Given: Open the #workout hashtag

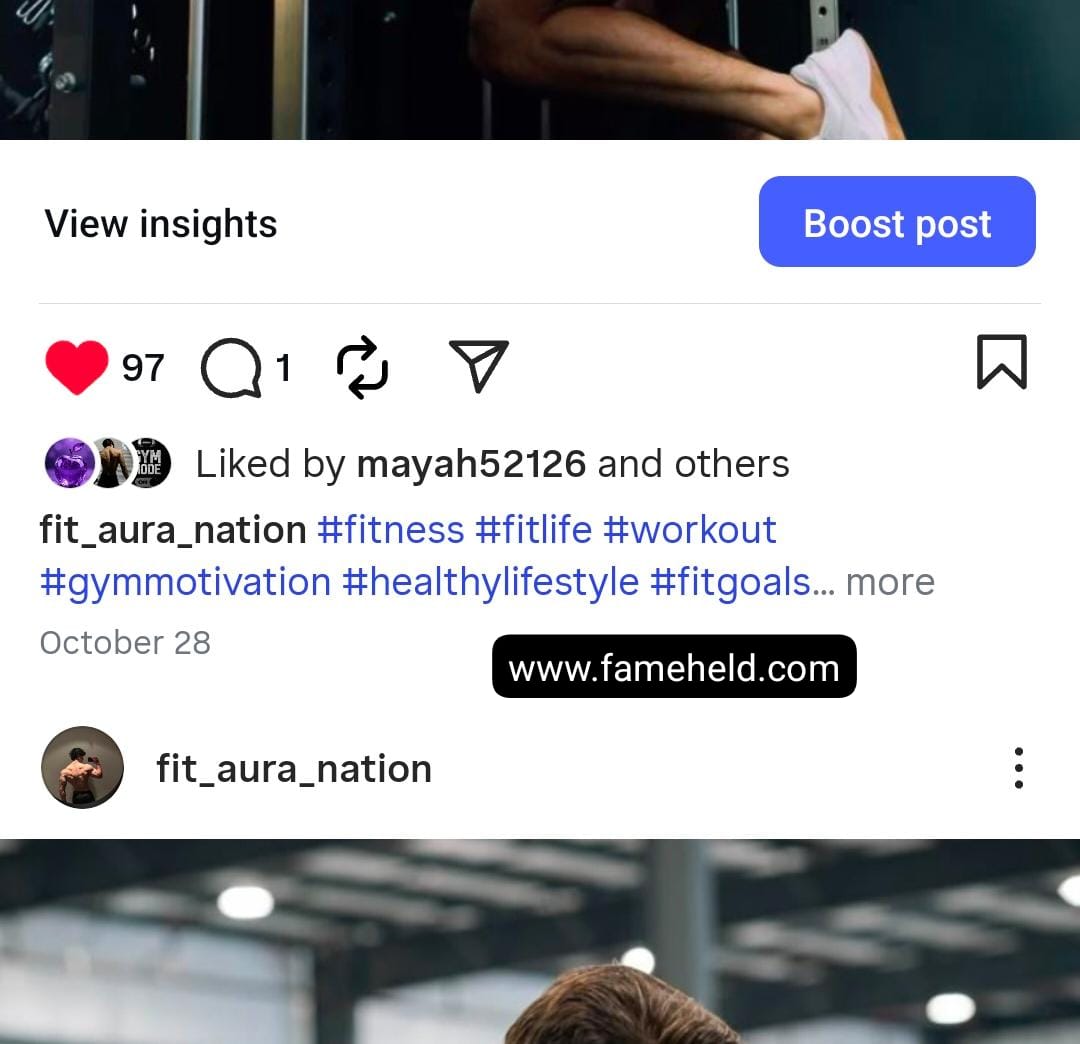Looking at the screenshot, I should [689, 530].
